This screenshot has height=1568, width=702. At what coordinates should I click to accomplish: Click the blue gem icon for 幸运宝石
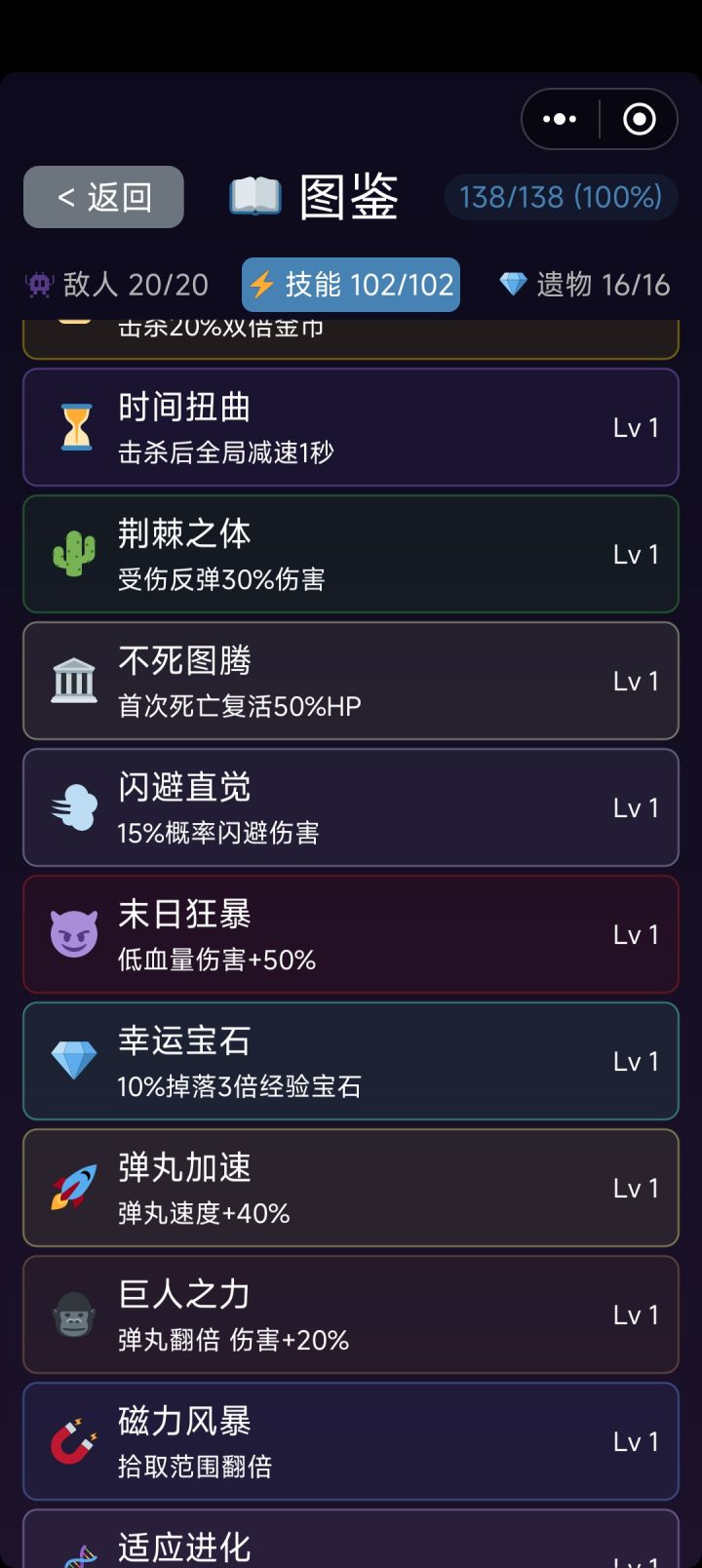(x=72, y=1061)
